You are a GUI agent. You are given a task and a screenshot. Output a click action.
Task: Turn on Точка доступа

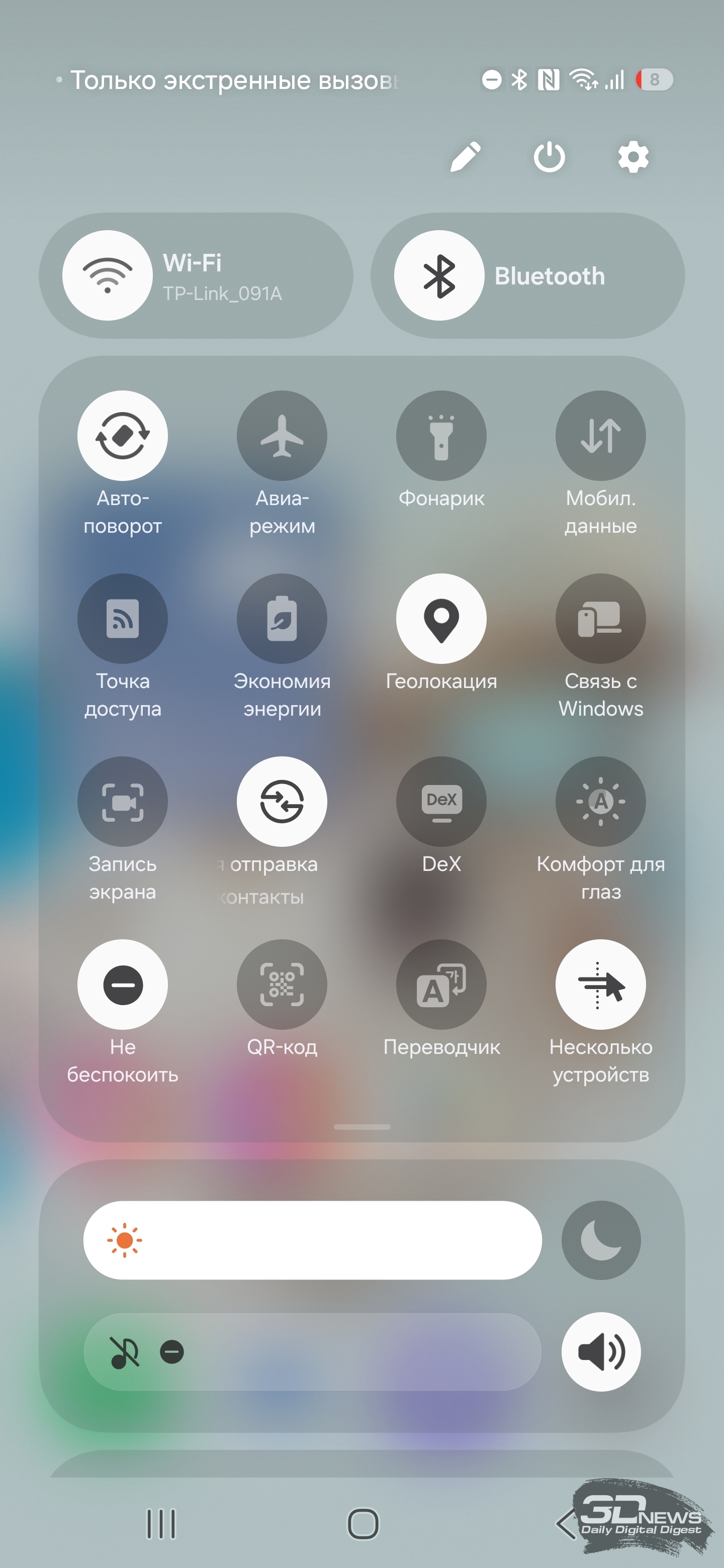[x=122, y=619]
